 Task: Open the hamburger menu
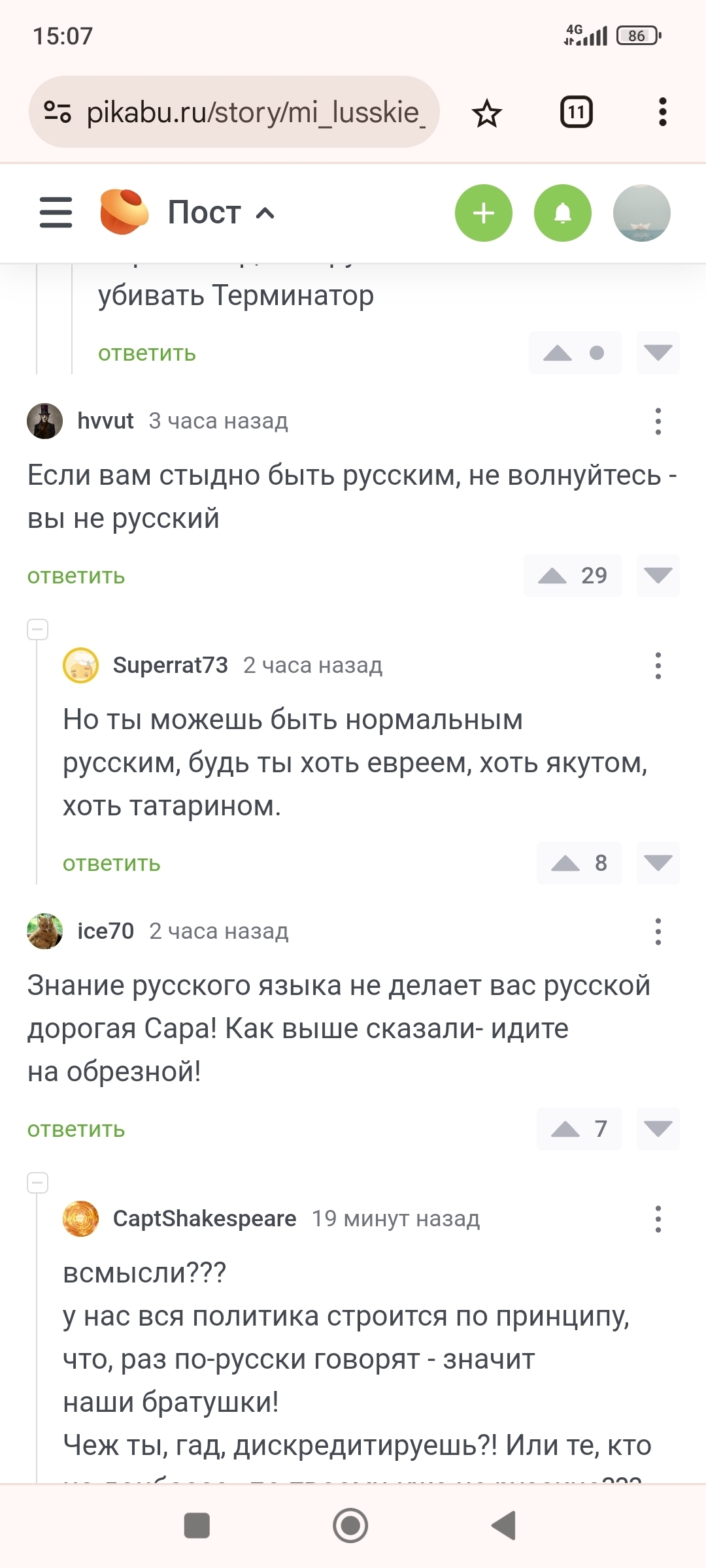56,212
